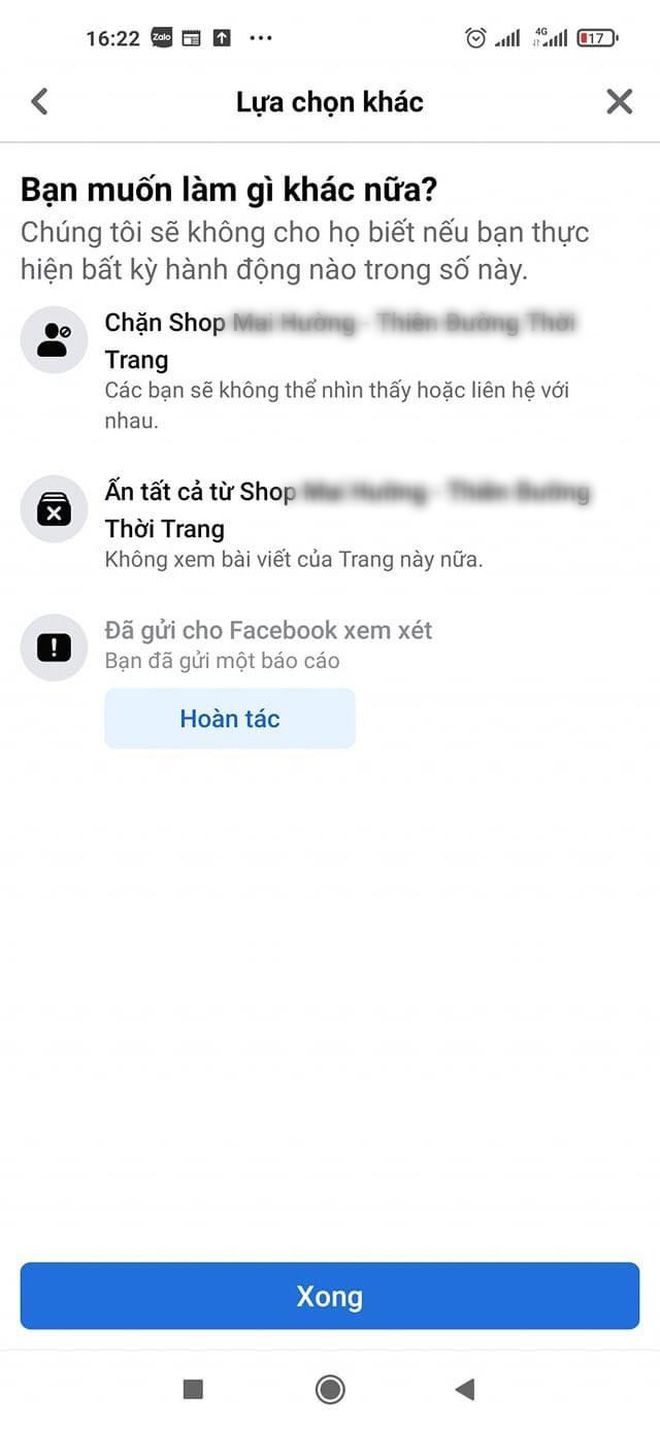Open recent apps with the square button
The width and height of the screenshot is (660, 1429).
(194, 1389)
